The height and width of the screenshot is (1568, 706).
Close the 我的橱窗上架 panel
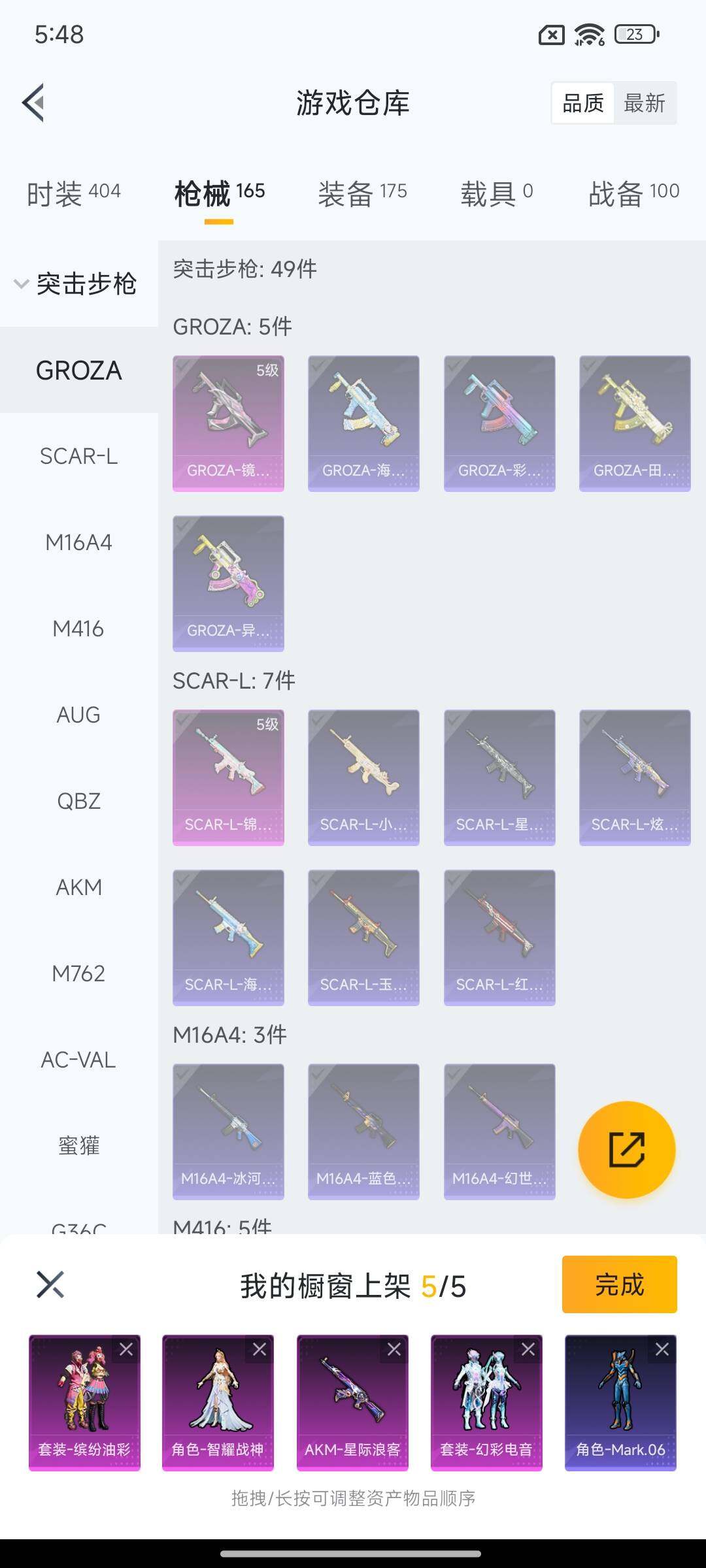[x=50, y=1284]
